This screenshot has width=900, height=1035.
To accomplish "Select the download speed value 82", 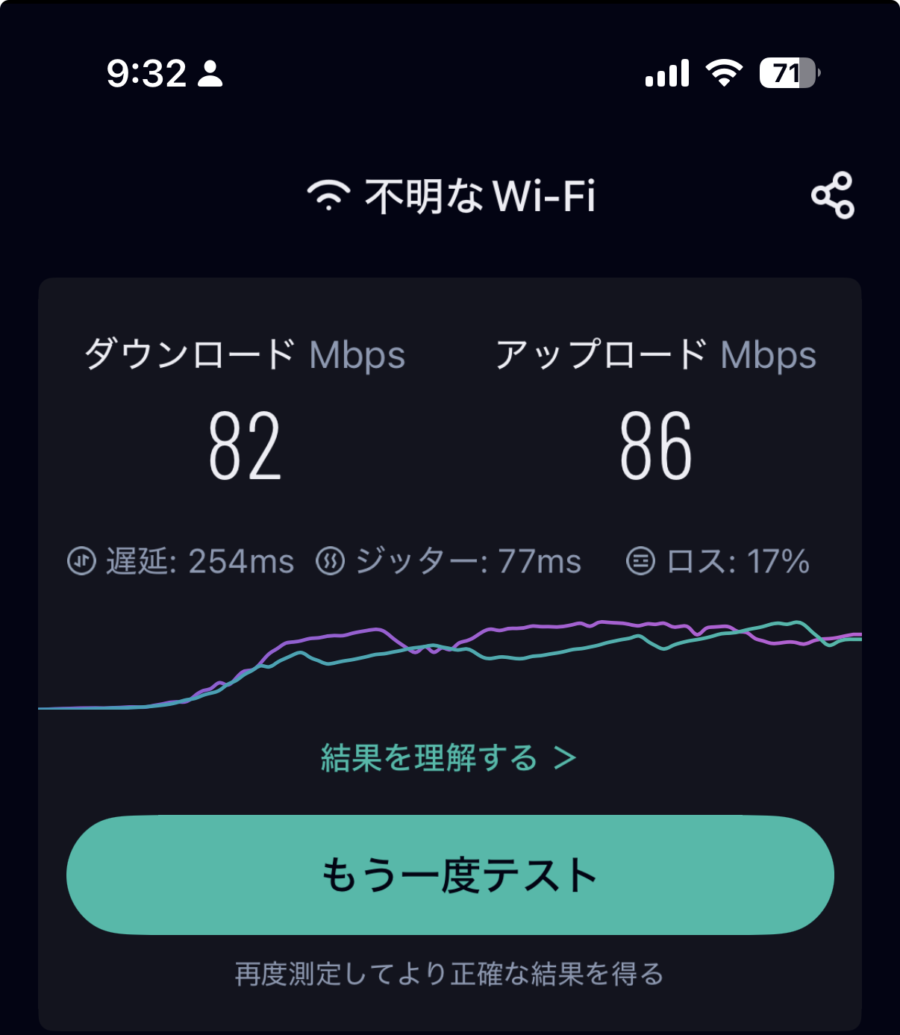I will pos(243,443).
